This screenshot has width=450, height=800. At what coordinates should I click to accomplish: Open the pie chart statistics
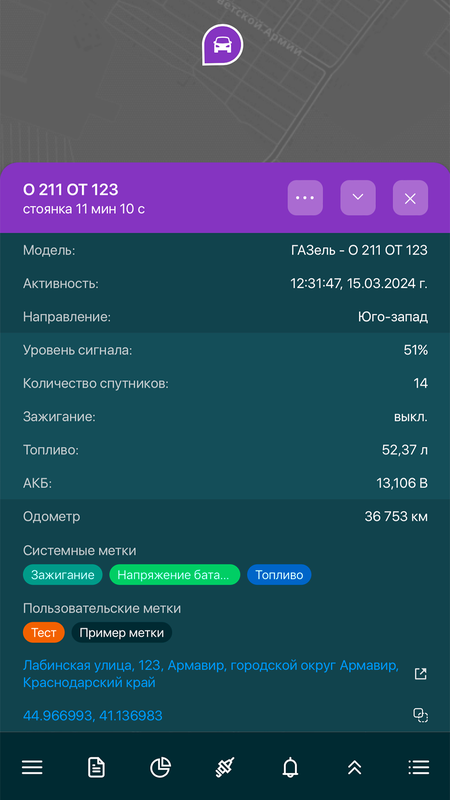coord(161,767)
